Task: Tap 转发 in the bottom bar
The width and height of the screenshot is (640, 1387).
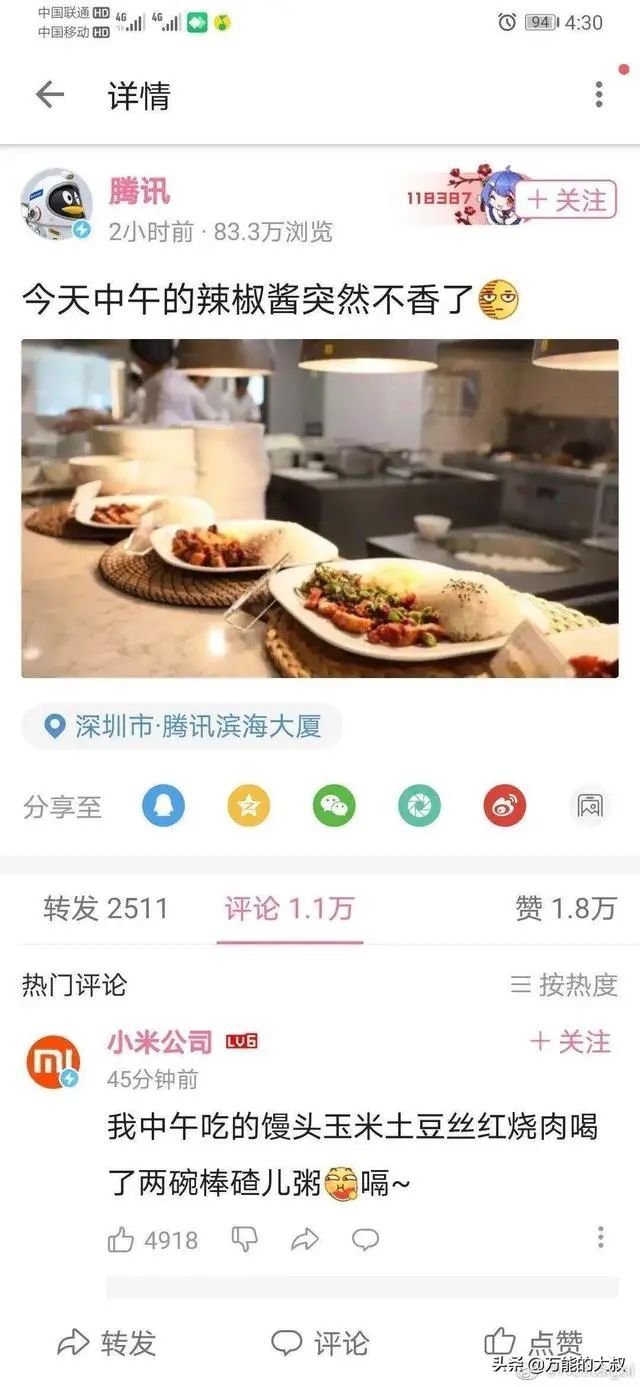Action: click(108, 1342)
